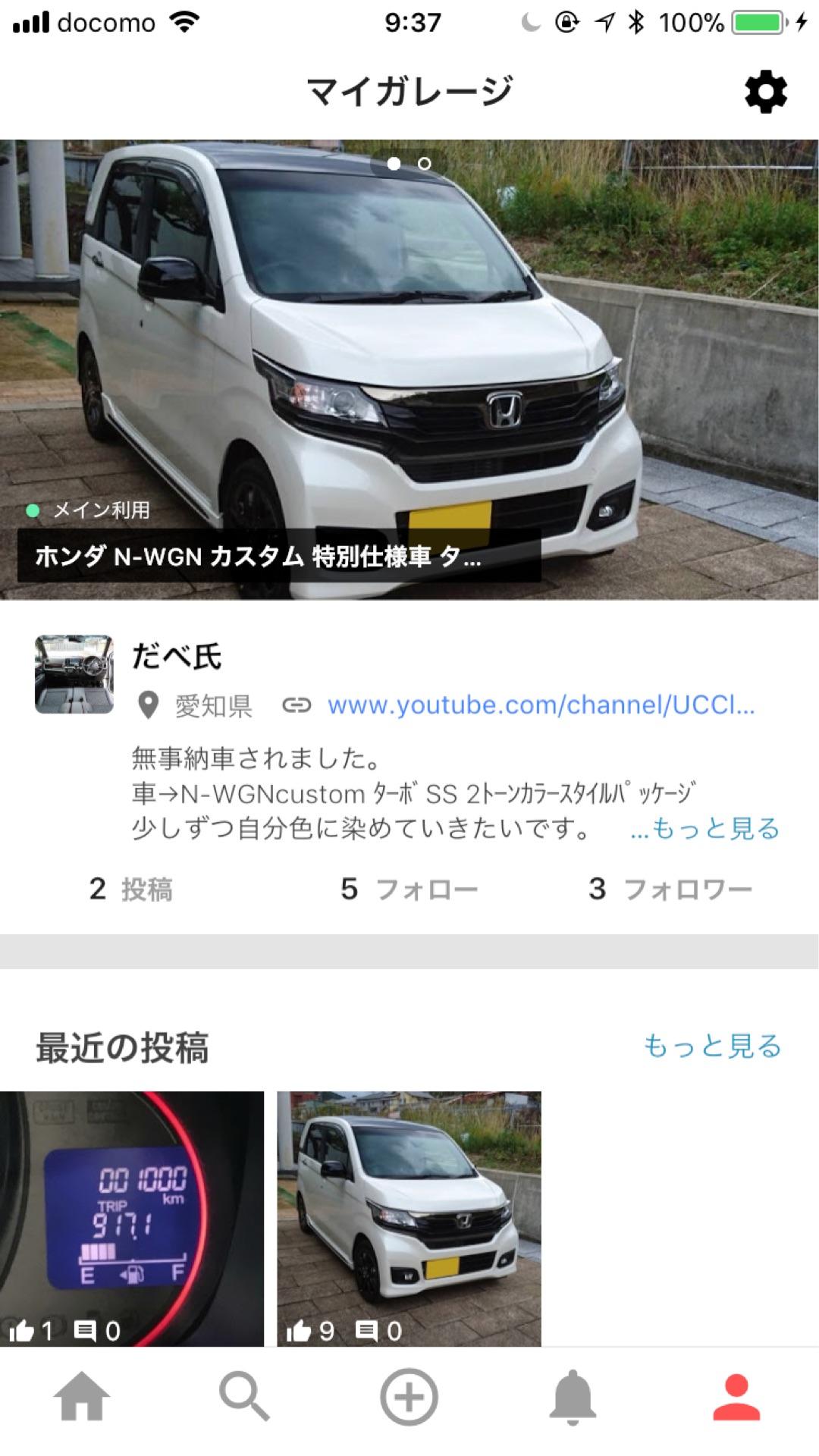Select the first carousel dot
The width and height of the screenshot is (819, 1456).
[x=394, y=162]
